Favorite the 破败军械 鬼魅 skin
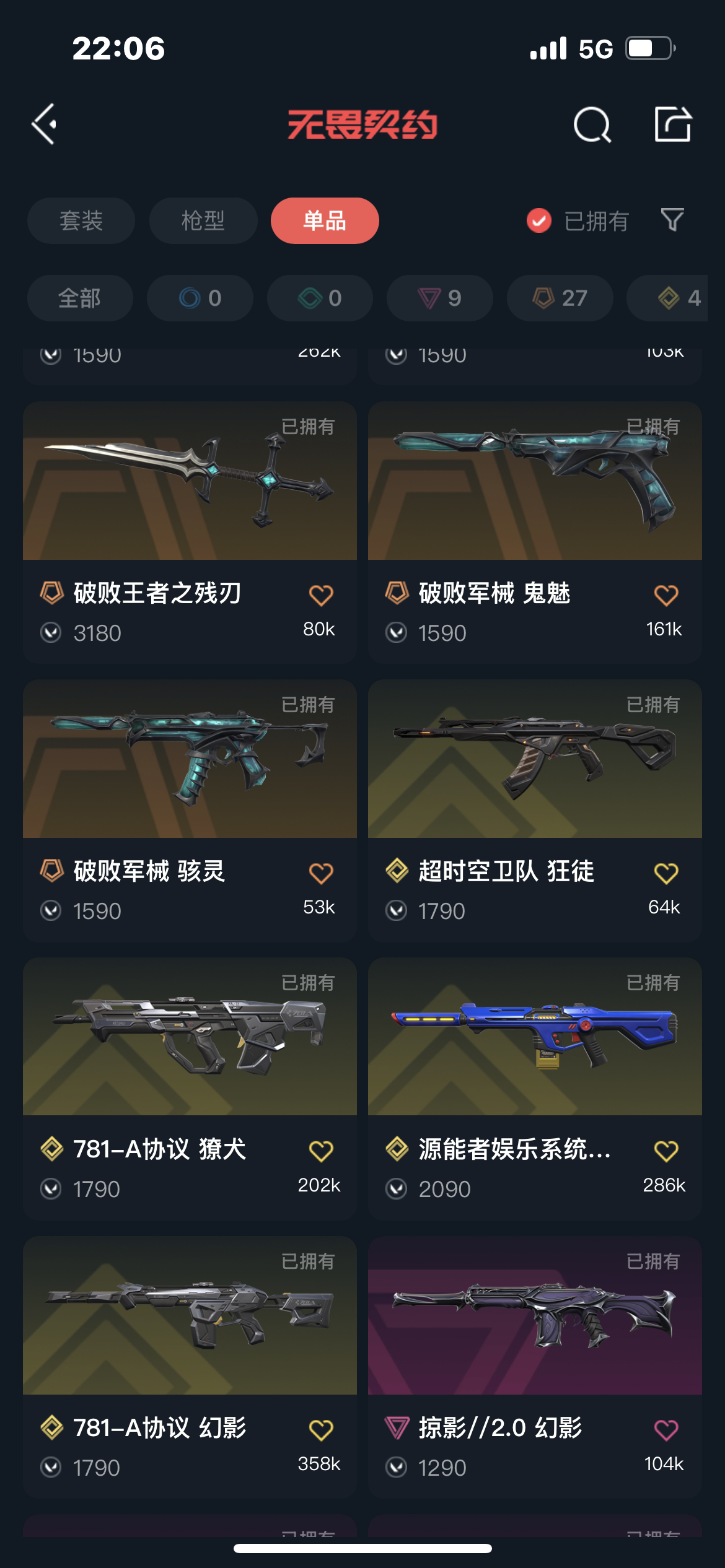725x1568 pixels. pos(666,595)
